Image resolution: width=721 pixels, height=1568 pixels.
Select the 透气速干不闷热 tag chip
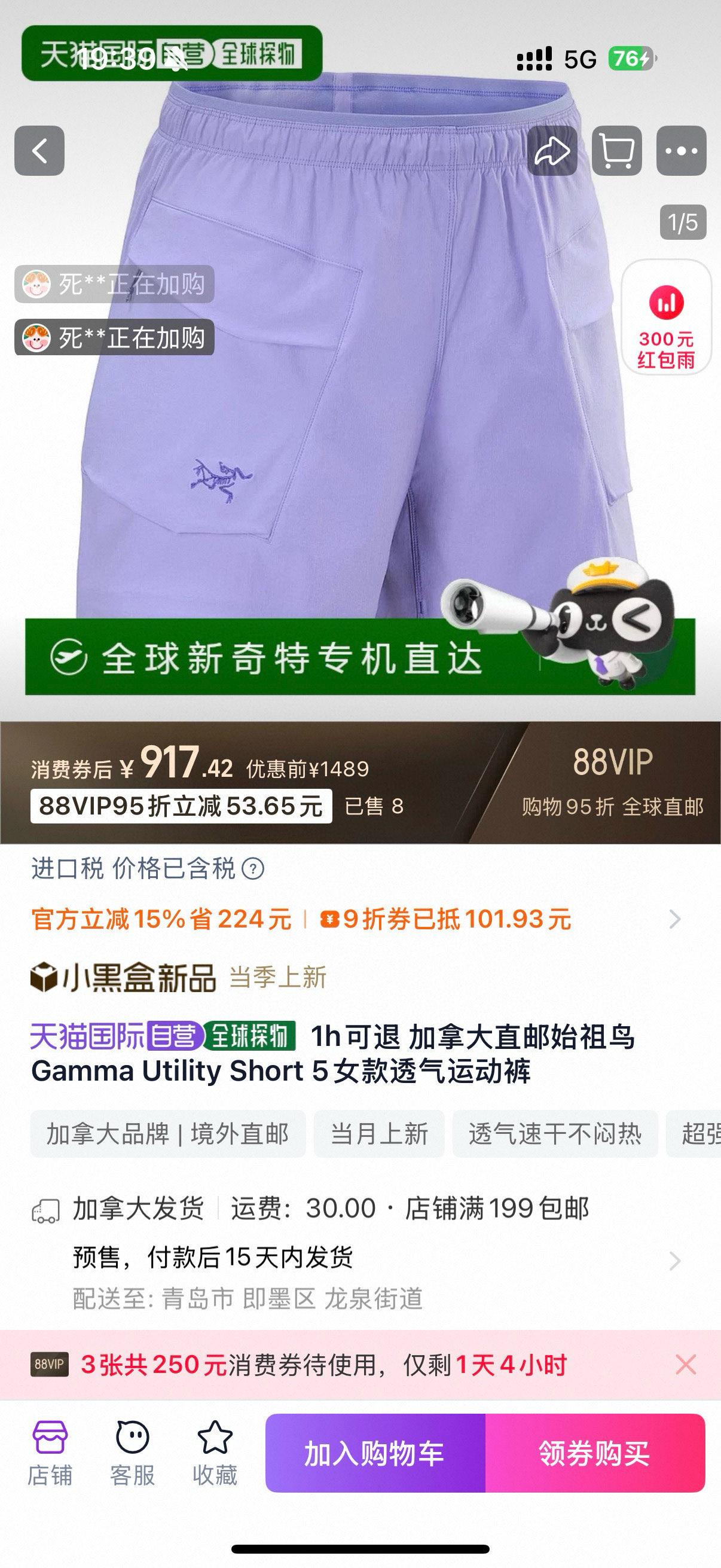tap(555, 1134)
